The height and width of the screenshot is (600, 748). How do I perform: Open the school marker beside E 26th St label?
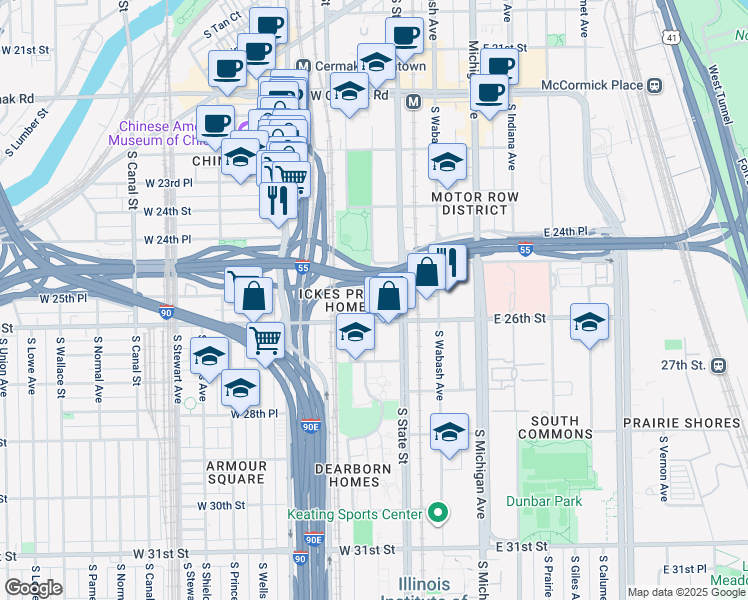[589, 323]
